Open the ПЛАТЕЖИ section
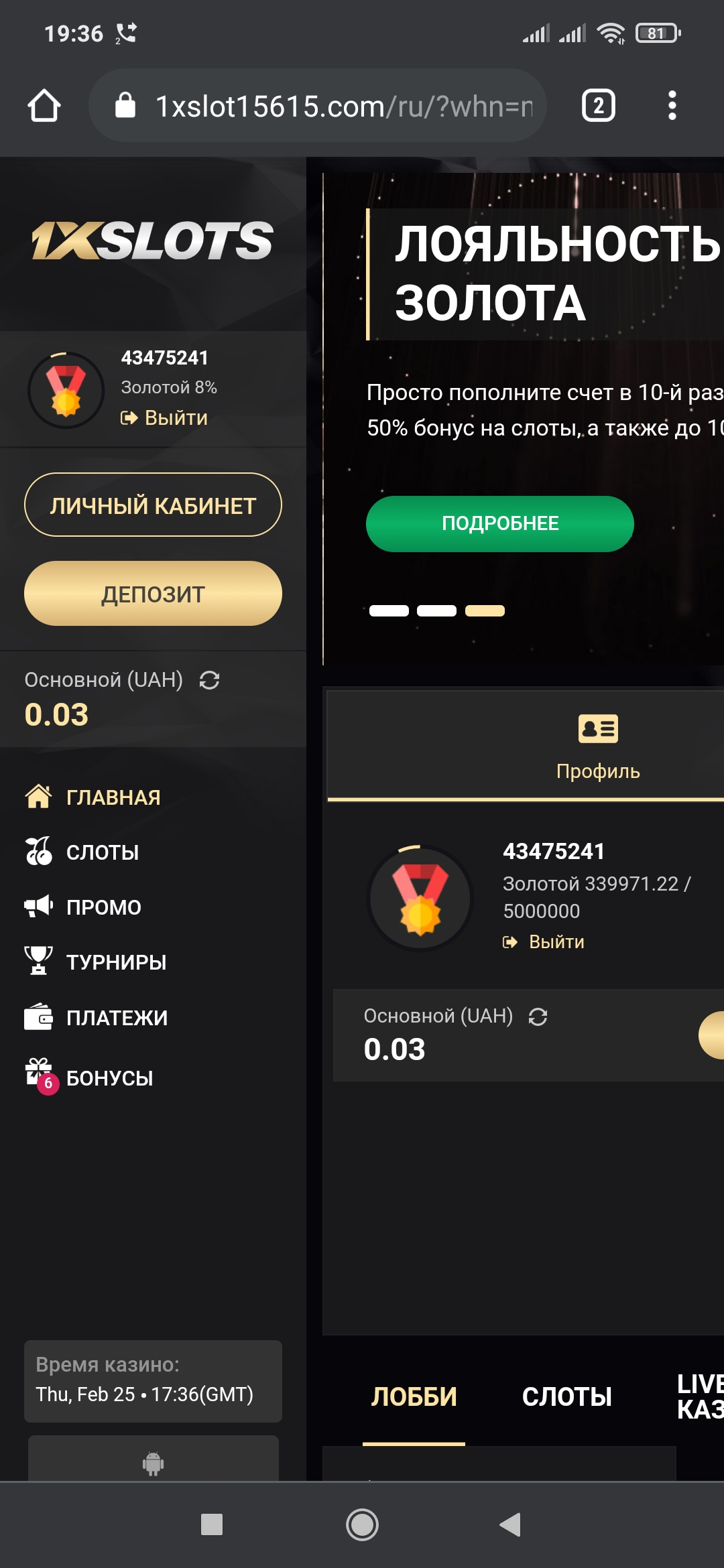The height and width of the screenshot is (1568, 724). click(117, 1018)
